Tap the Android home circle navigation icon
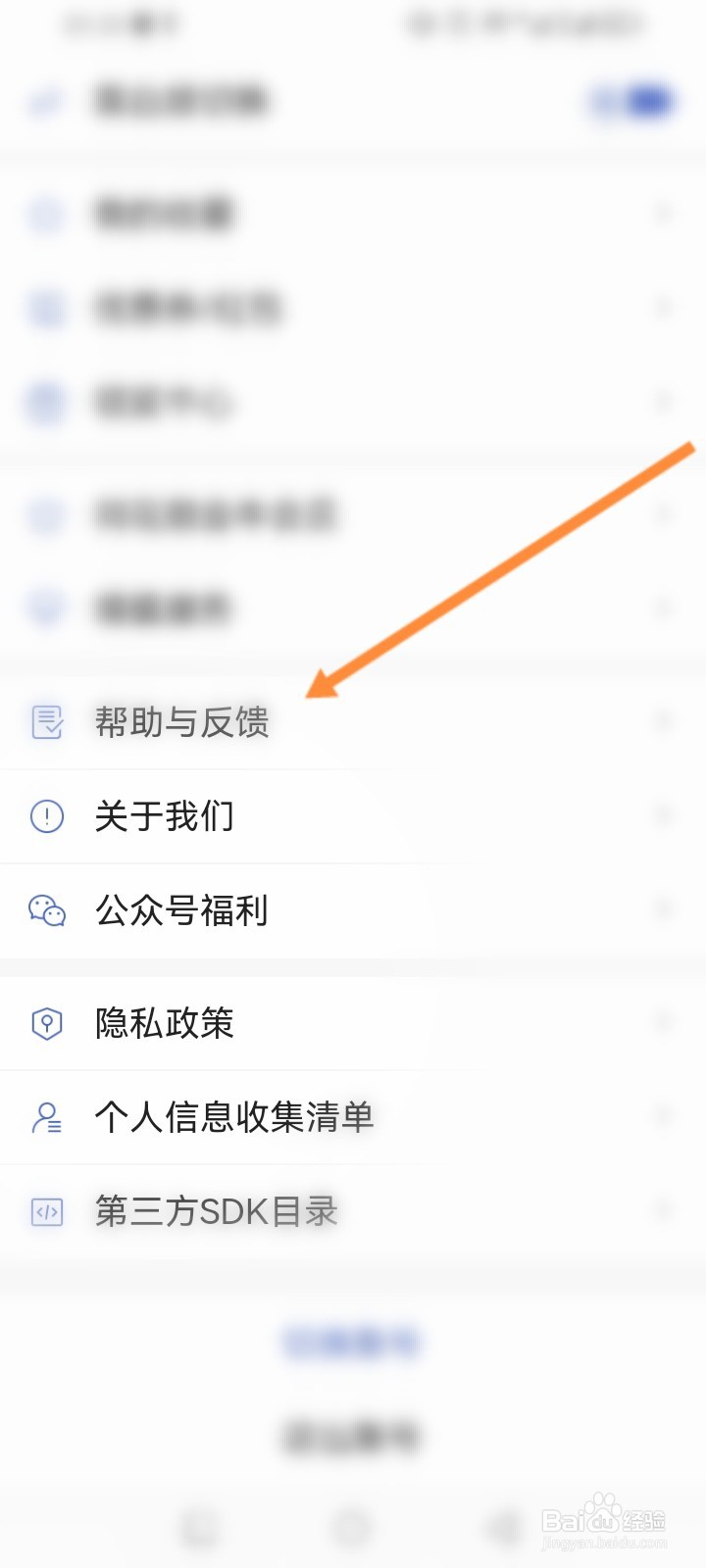The image size is (706, 1568). click(353, 1527)
